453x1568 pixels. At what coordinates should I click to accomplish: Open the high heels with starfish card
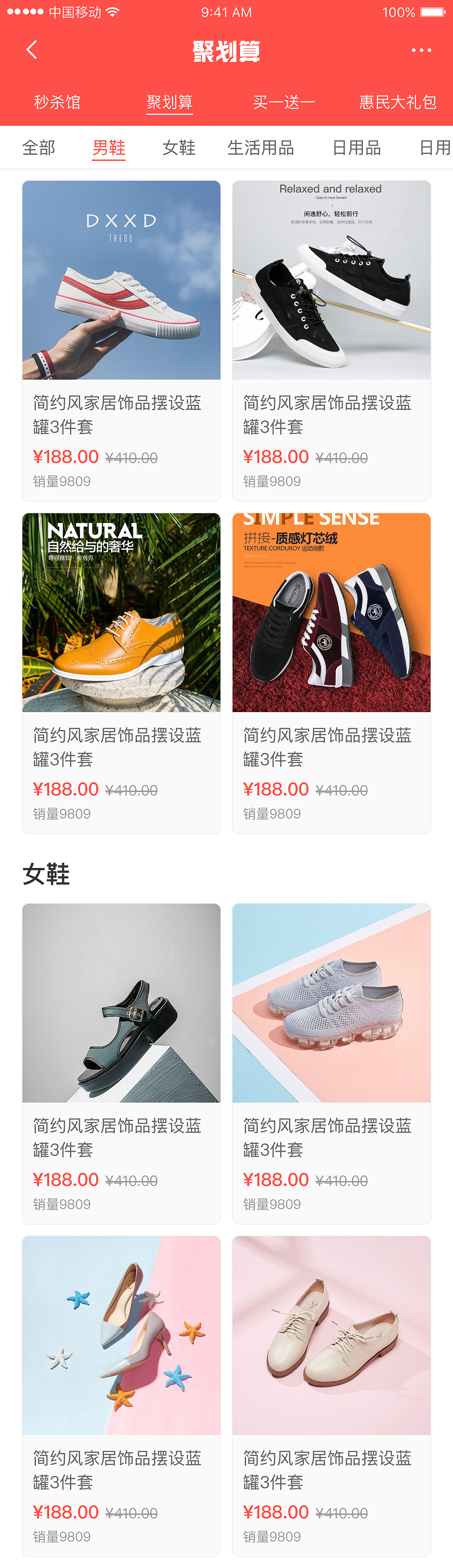pyautogui.click(x=122, y=1396)
